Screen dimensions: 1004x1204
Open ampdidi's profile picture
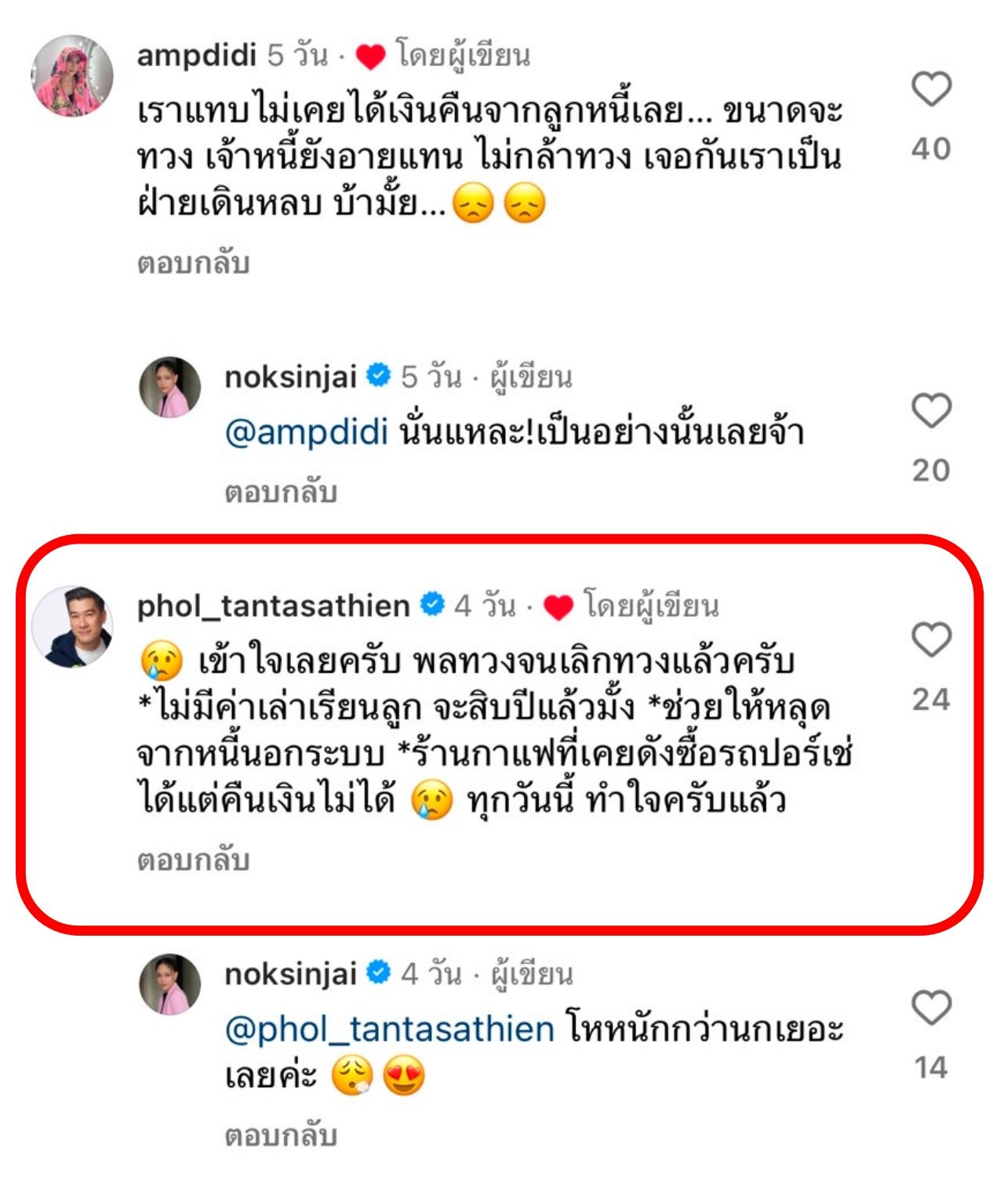tap(72, 75)
